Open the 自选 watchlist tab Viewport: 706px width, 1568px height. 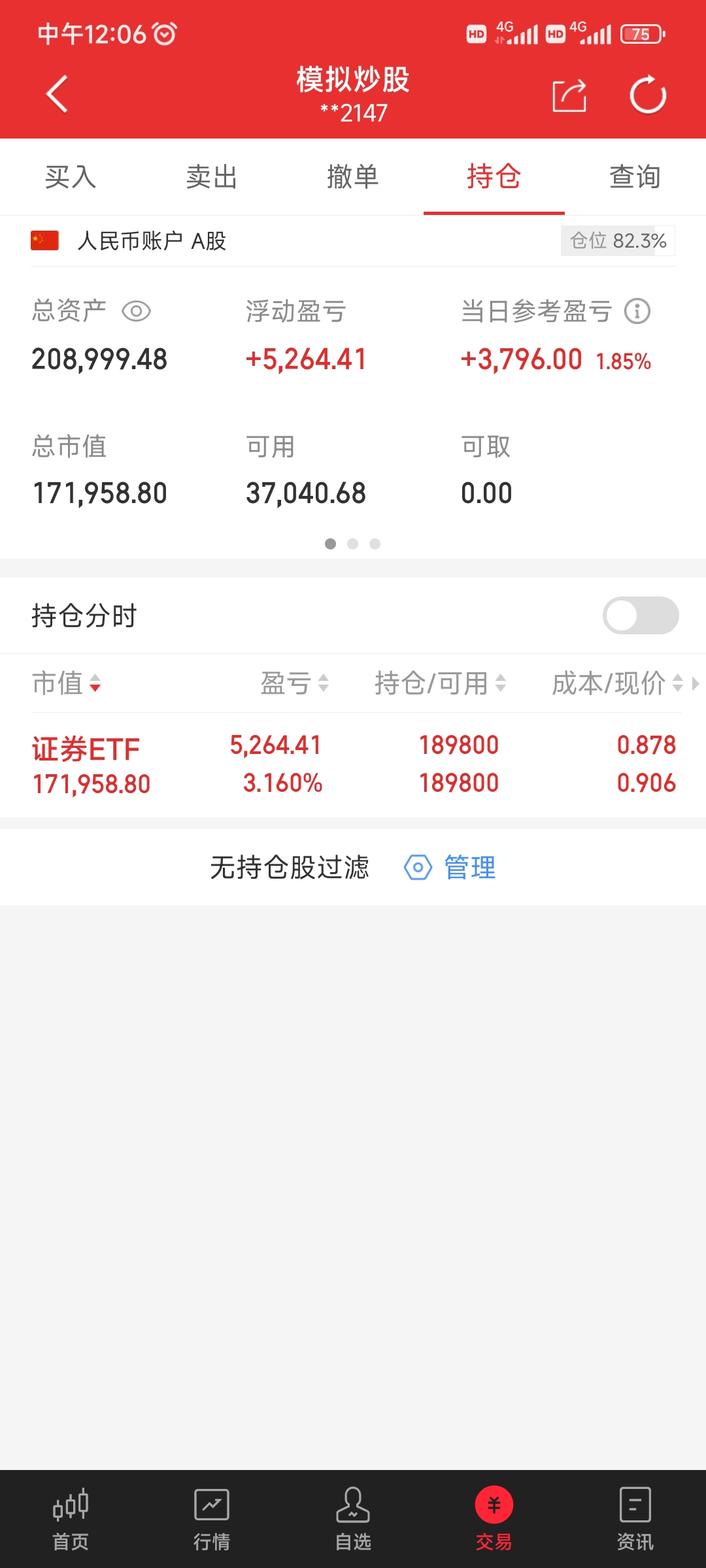tap(353, 1519)
